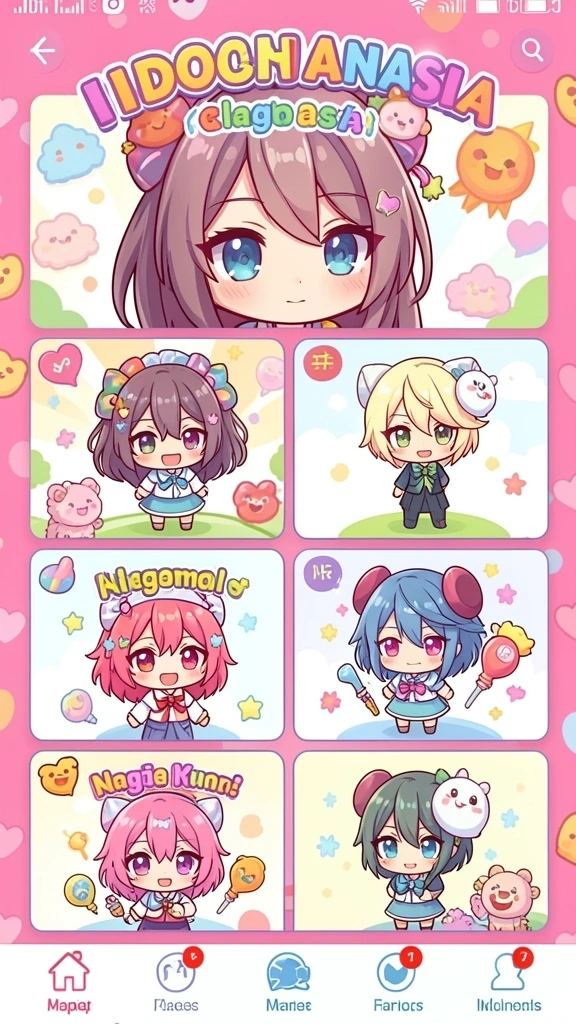The width and height of the screenshot is (576, 1024).
Task: Open the large banner card of the brown-haired girl
Action: point(289,212)
